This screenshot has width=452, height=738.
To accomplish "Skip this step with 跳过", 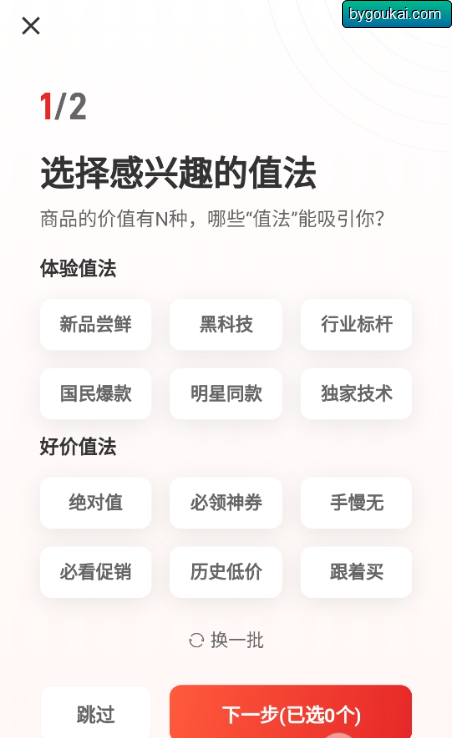I will pyautogui.click(x=96, y=713).
